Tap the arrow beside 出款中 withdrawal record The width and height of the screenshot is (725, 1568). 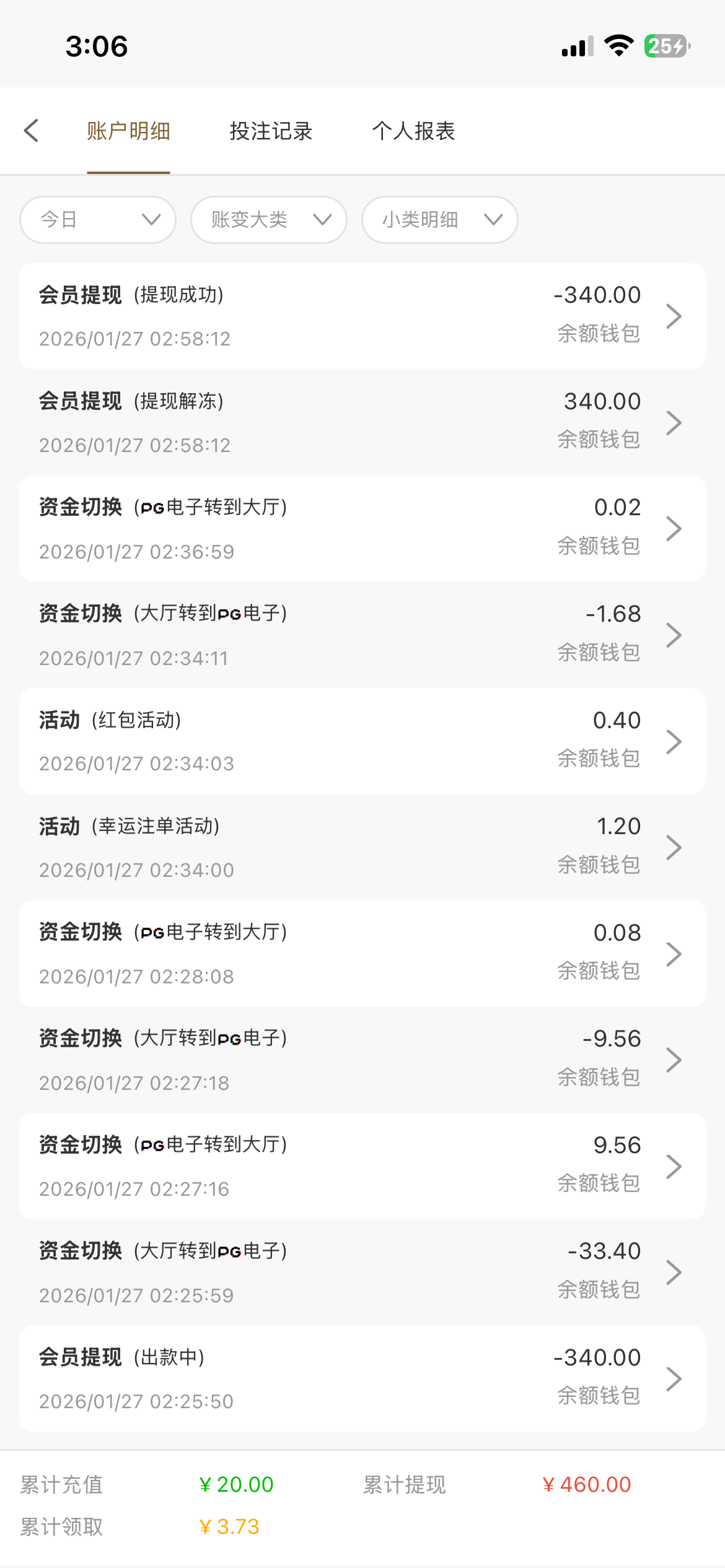click(675, 1378)
